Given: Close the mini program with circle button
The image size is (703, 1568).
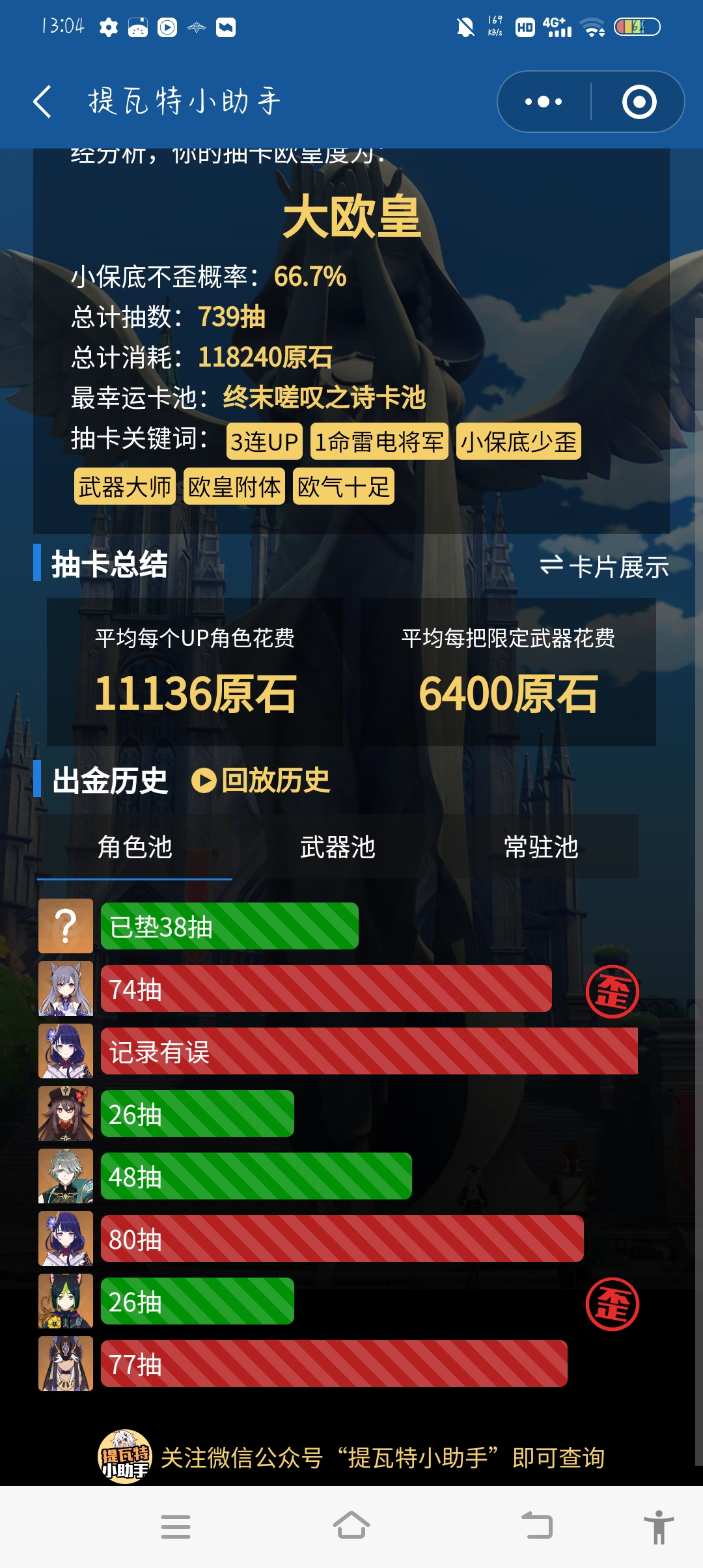Looking at the screenshot, I should coord(639,102).
